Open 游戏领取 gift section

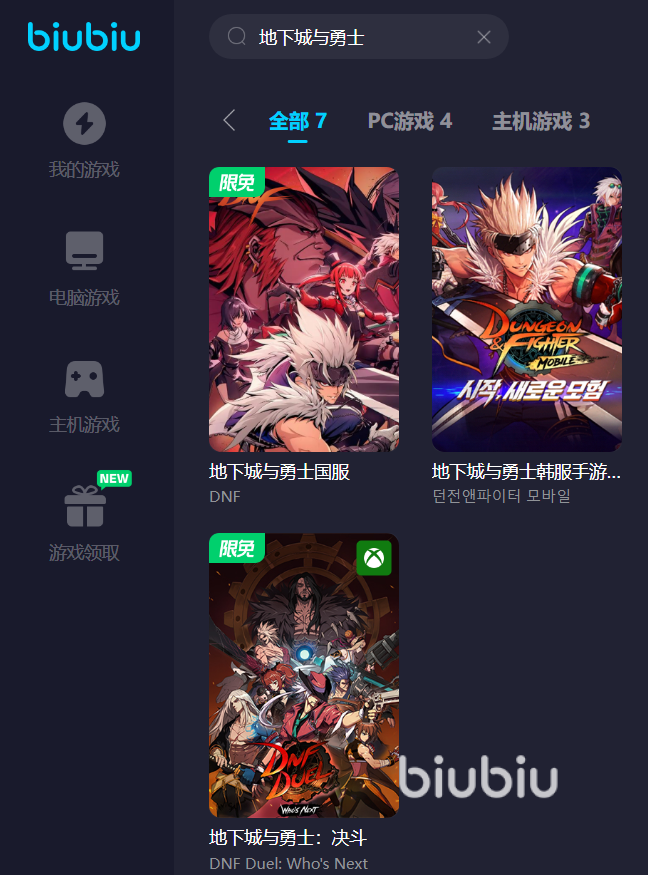click(85, 521)
